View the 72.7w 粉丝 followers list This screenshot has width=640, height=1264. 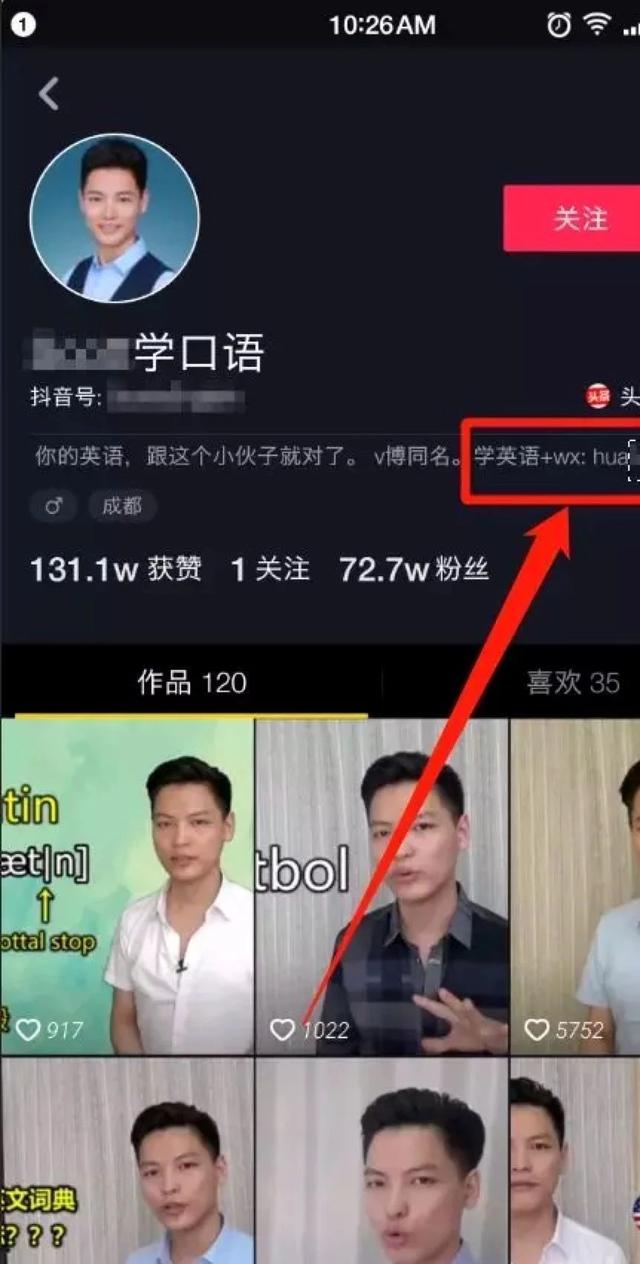(414, 570)
